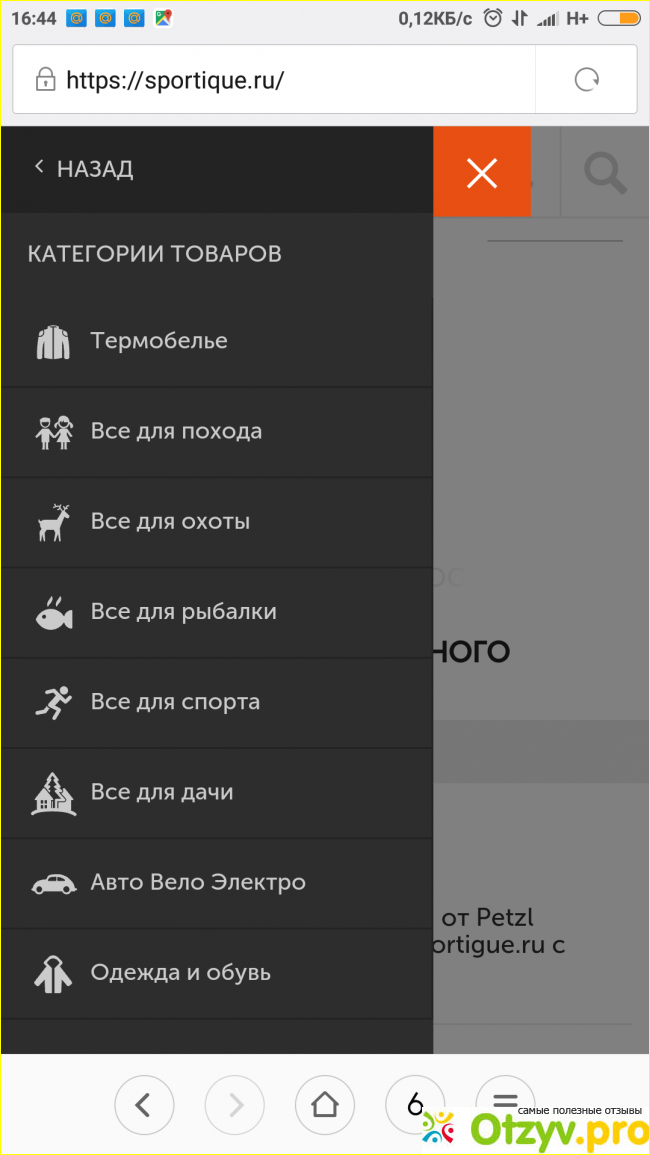Open Все для рыбалки category
This screenshot has height=1155, width=650.
tap(183, 612)
